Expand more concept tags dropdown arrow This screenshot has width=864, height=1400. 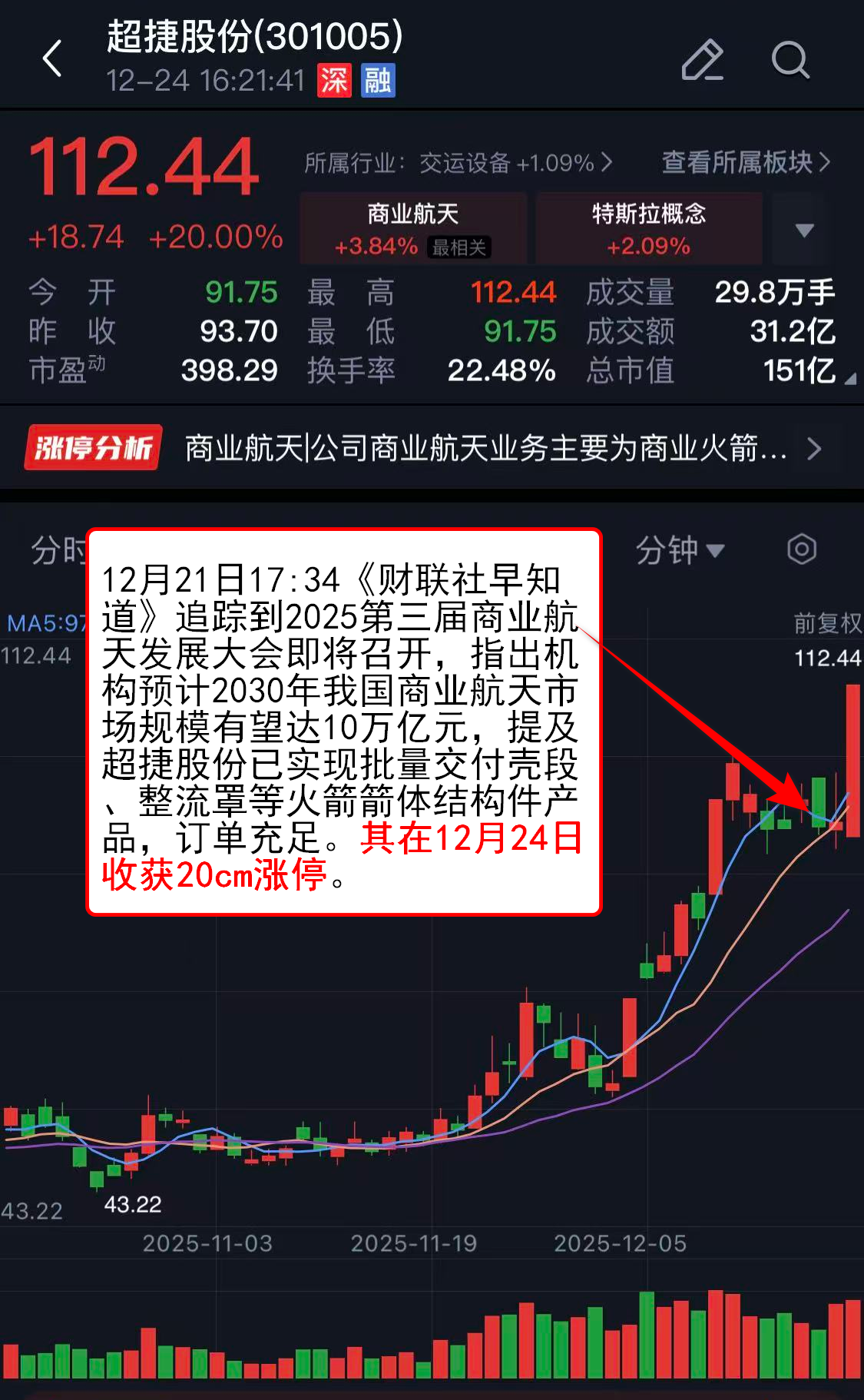pos(804,230)
